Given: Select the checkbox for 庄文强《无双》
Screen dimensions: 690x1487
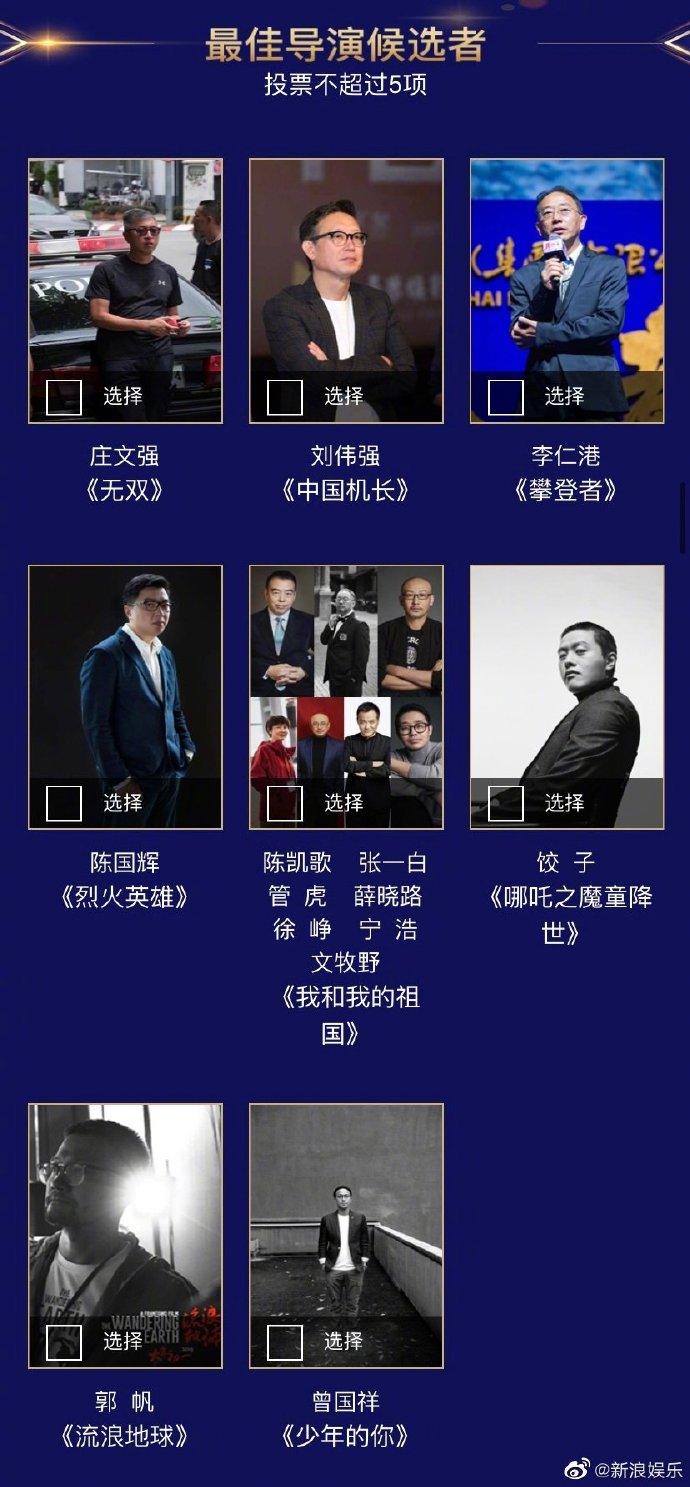Looking at the screenshot, I should pyautogui.click(x=64, y=397).
